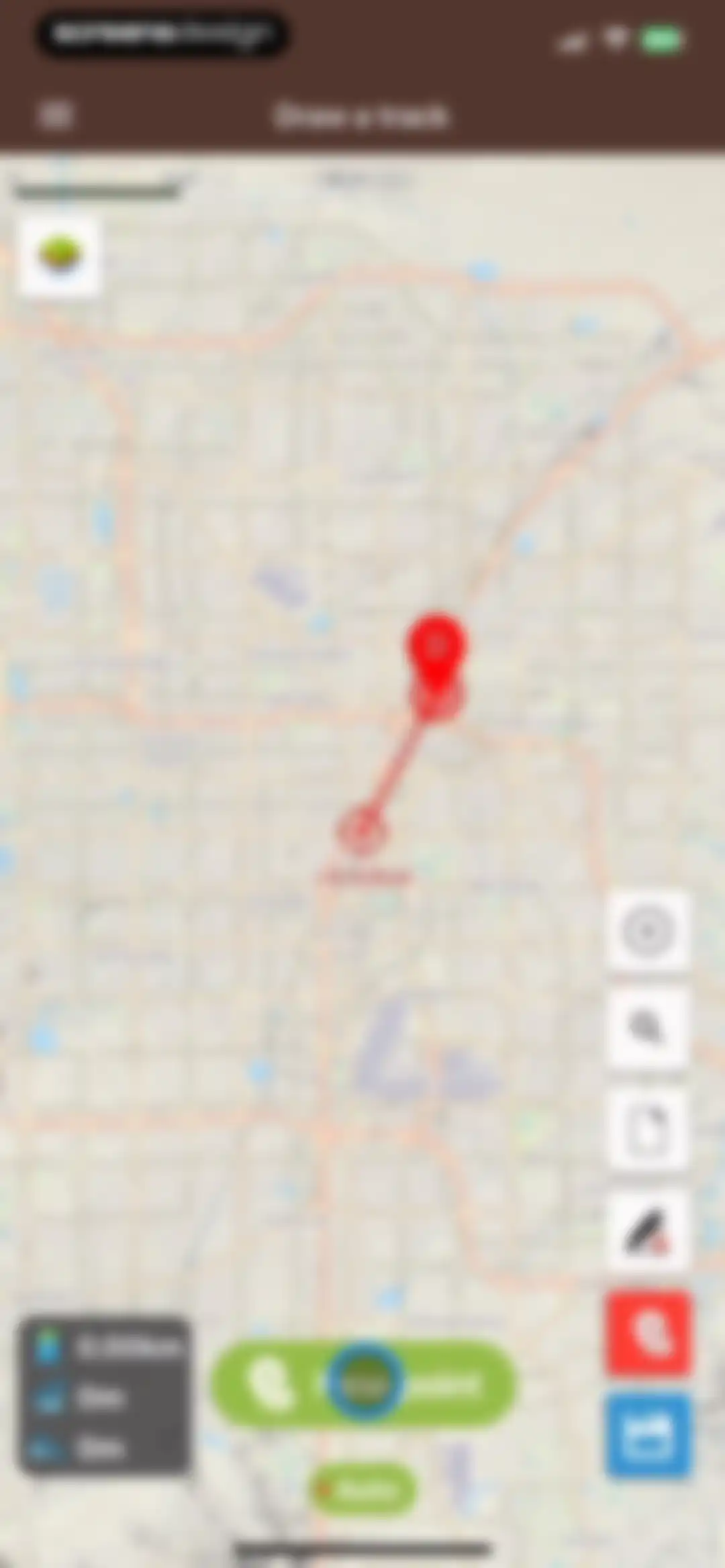Tap the pencil drawing tool button
Viewport: 725px width, 1568px height.
[647, 1232]
